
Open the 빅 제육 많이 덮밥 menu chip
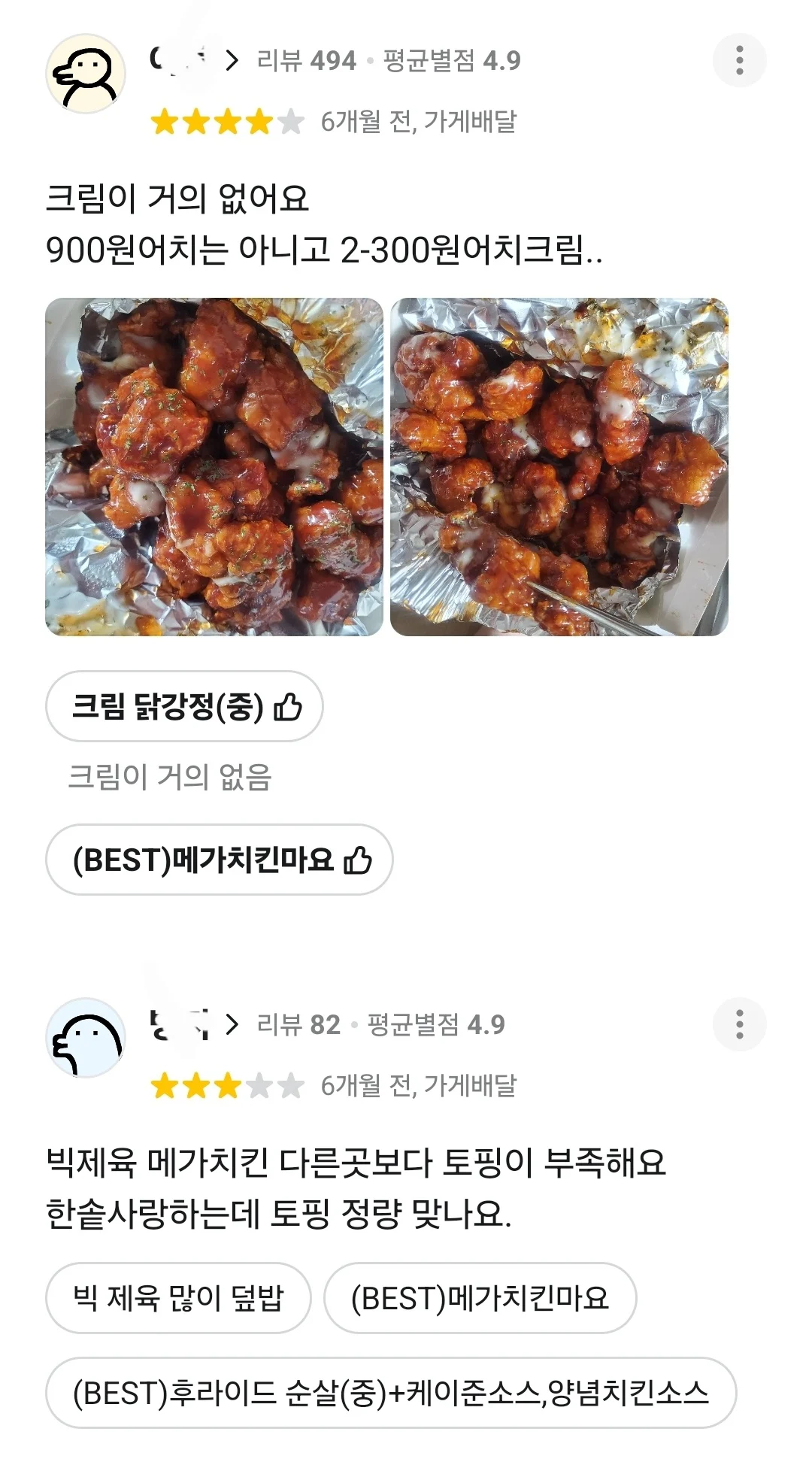[178, 1298]
